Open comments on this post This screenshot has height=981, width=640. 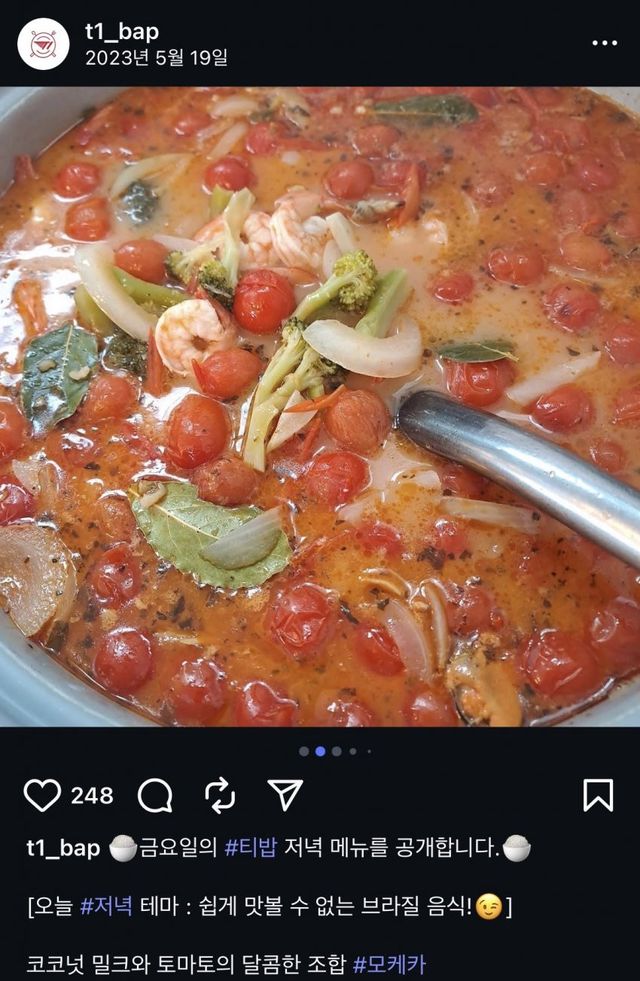(x=155, y=795)
